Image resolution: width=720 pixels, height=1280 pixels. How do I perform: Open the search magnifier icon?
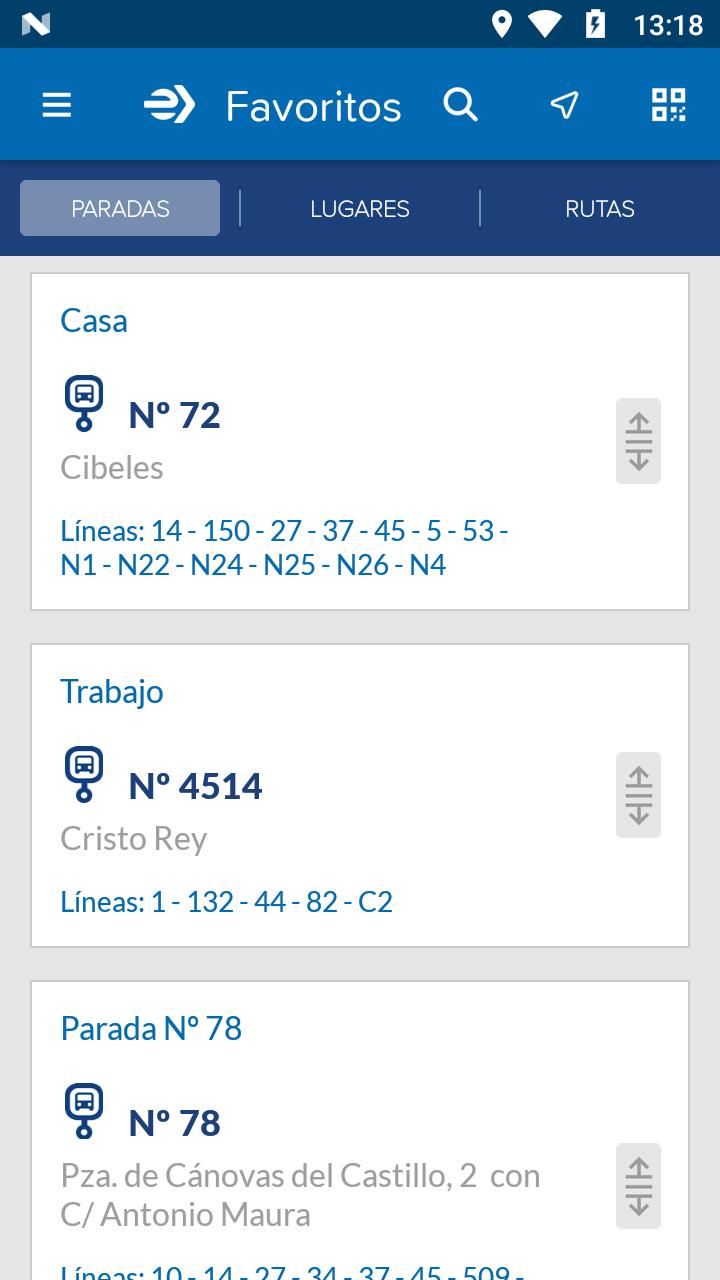(x=461, y=105)
